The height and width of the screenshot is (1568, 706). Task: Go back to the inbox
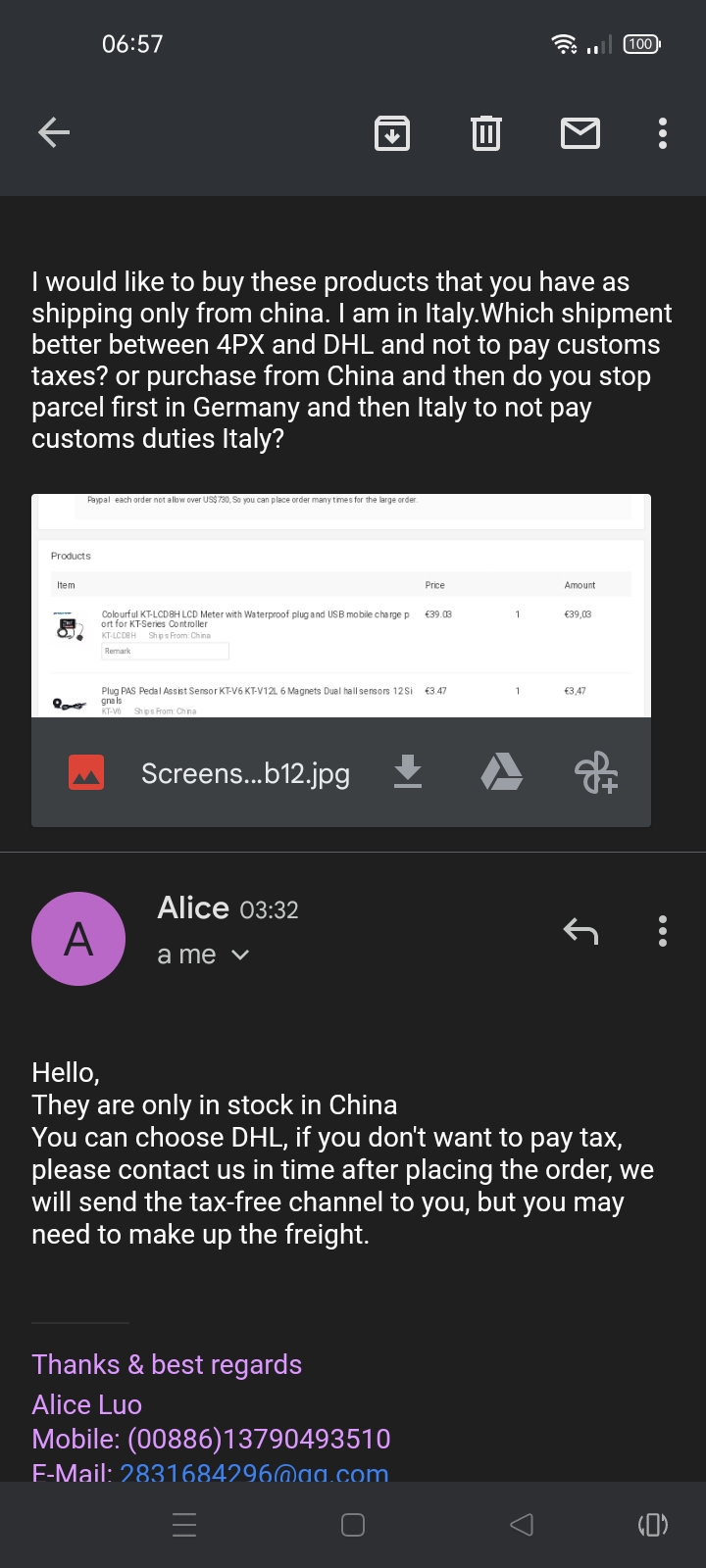[x=54, y=132]
